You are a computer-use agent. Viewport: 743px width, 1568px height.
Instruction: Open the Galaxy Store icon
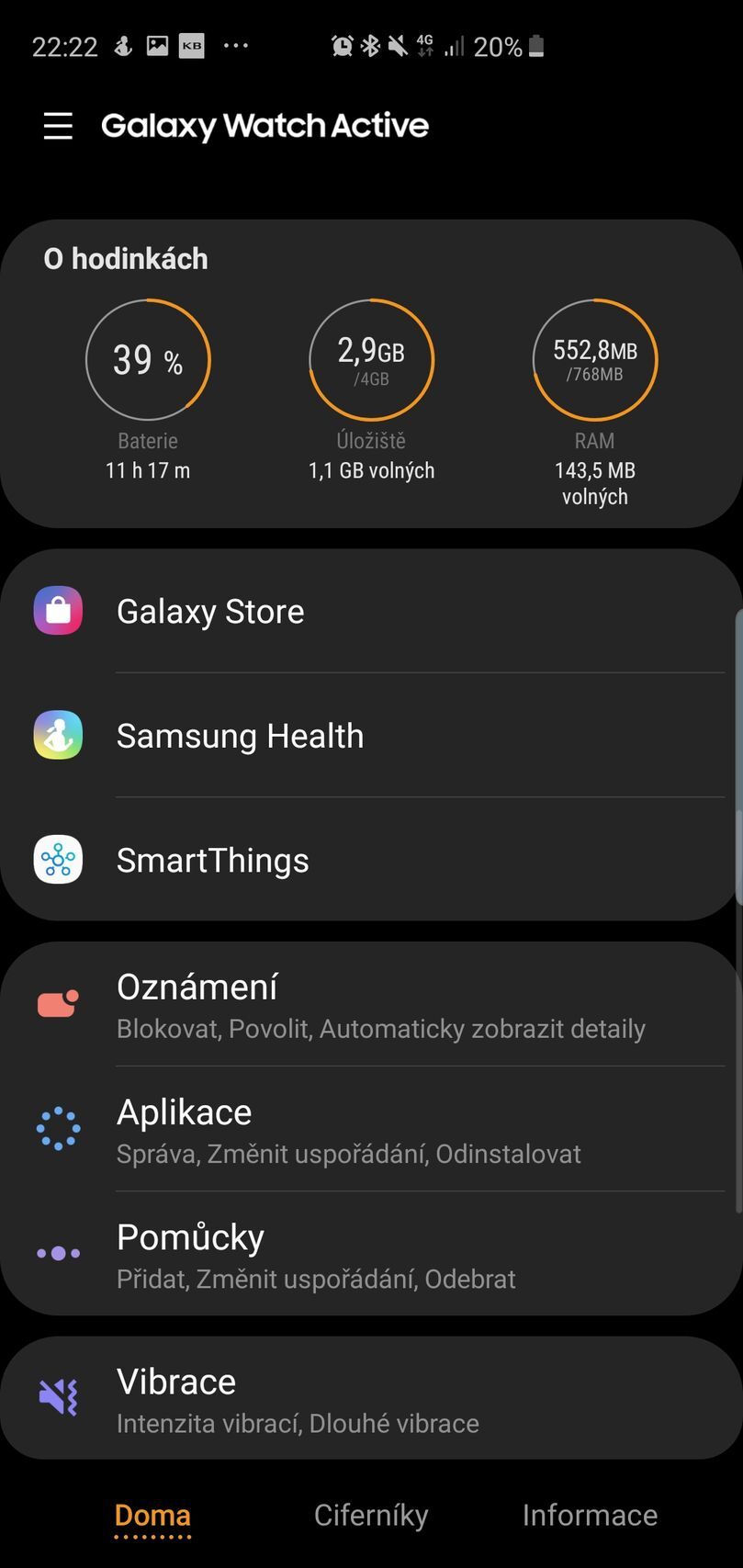click(x=57, y=610)
